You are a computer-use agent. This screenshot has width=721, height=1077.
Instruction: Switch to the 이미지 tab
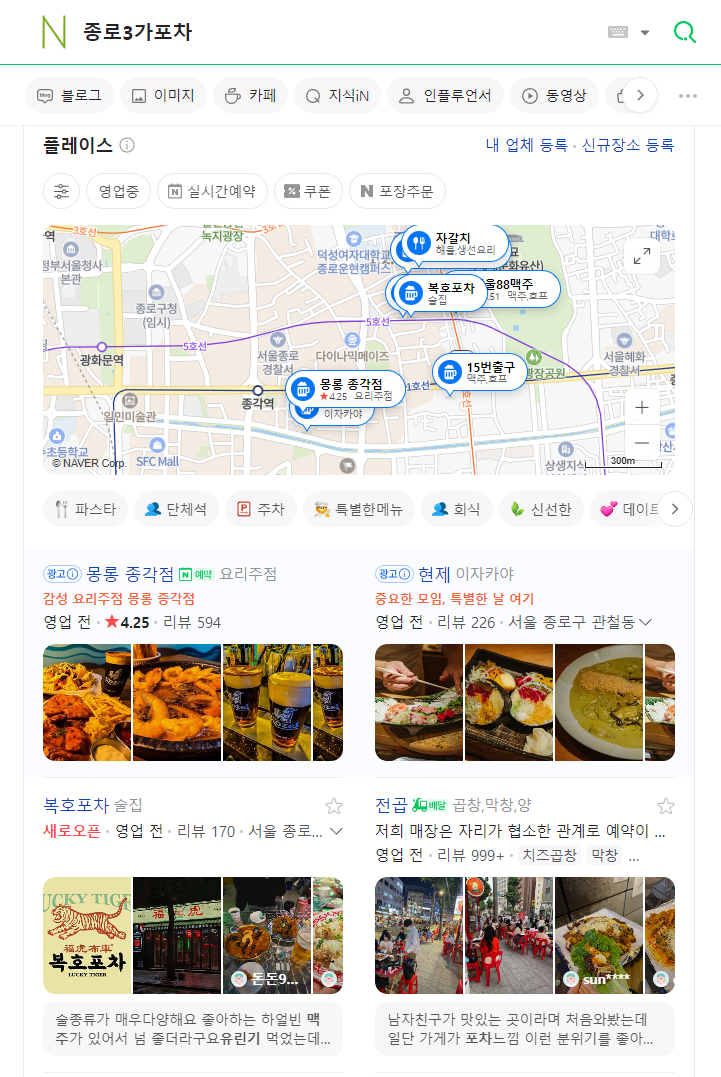coord(163,96)
